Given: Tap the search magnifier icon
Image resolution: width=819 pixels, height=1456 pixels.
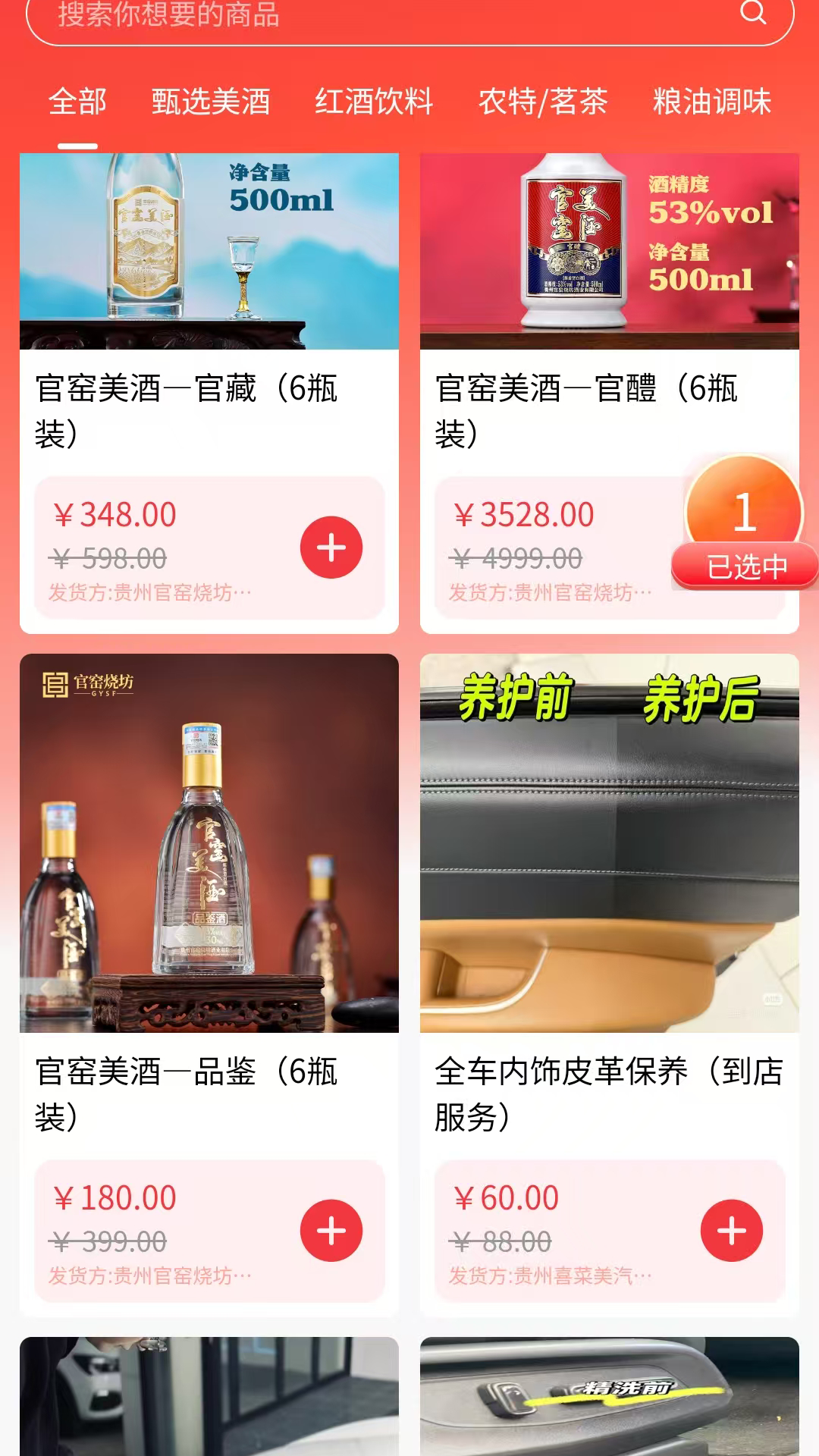Looking at the screenshot, I should [753, 13].
